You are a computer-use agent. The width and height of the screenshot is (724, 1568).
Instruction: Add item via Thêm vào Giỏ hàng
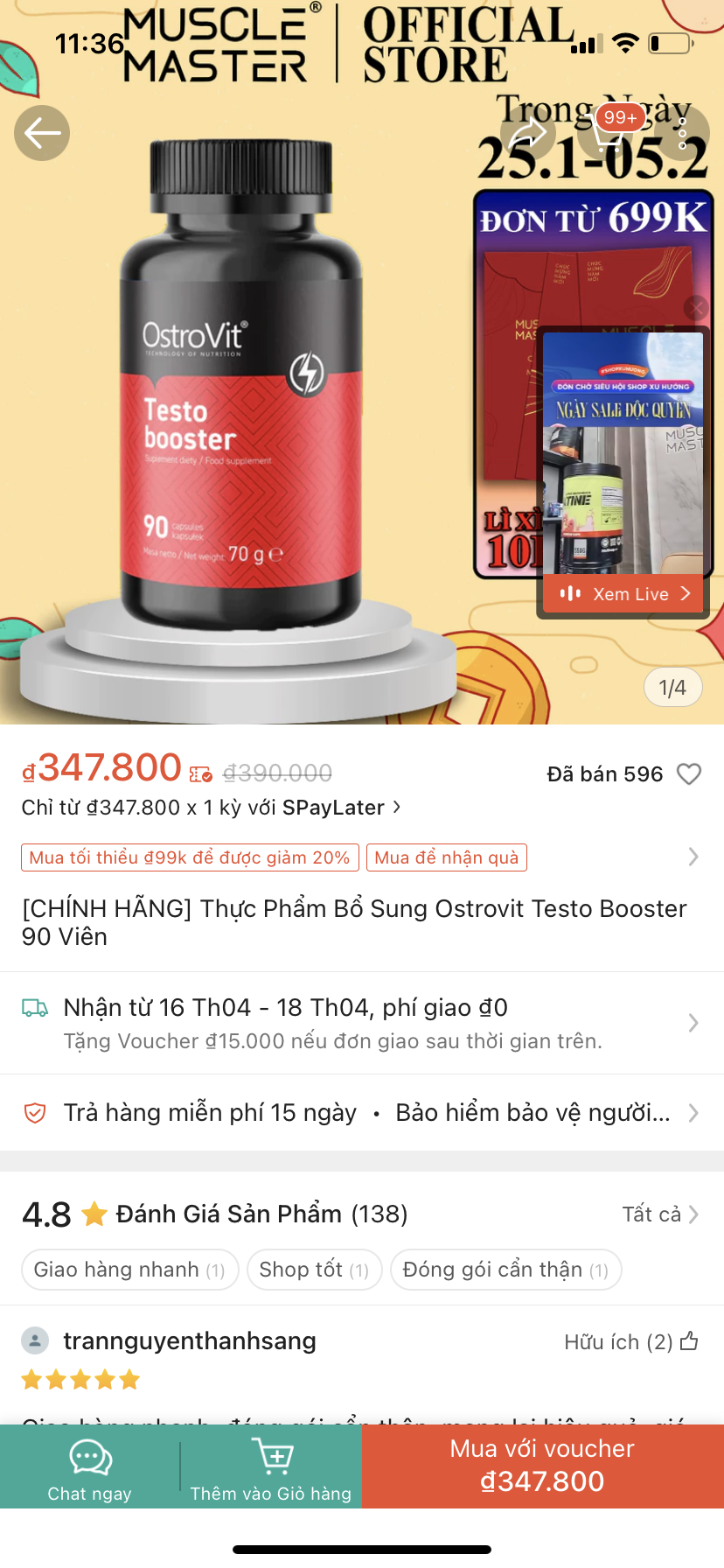(x=271, y=1467)
